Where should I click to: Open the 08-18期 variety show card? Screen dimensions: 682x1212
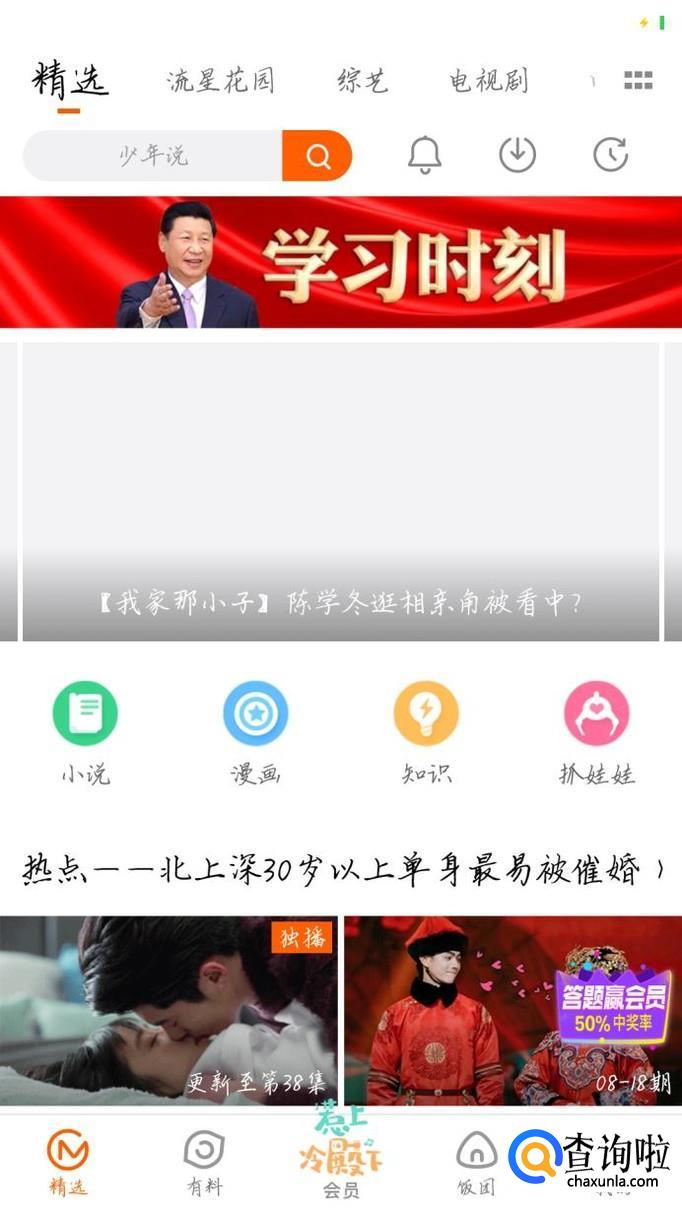(512, 1010)
